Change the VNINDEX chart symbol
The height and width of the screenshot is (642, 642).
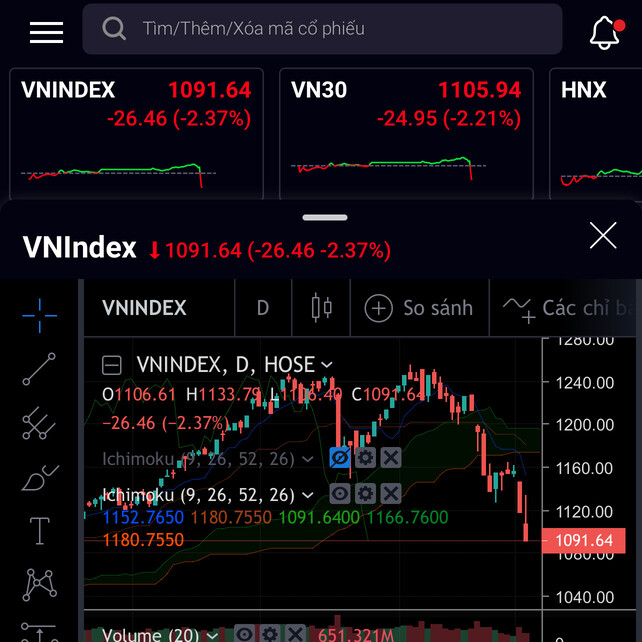pyautogui.click(x=145, y=308)
